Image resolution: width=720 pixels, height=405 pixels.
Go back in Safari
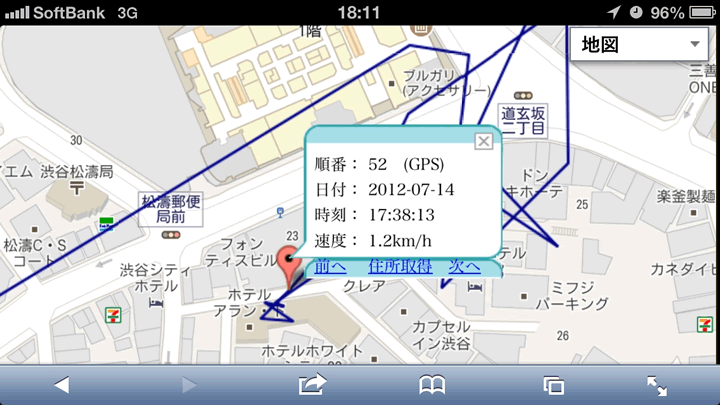pos(62,385)
